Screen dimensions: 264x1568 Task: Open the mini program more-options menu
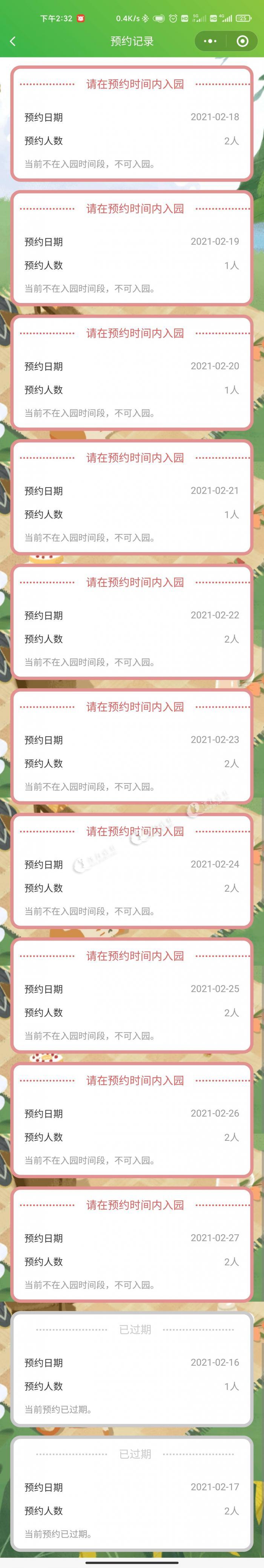(210, 41)
